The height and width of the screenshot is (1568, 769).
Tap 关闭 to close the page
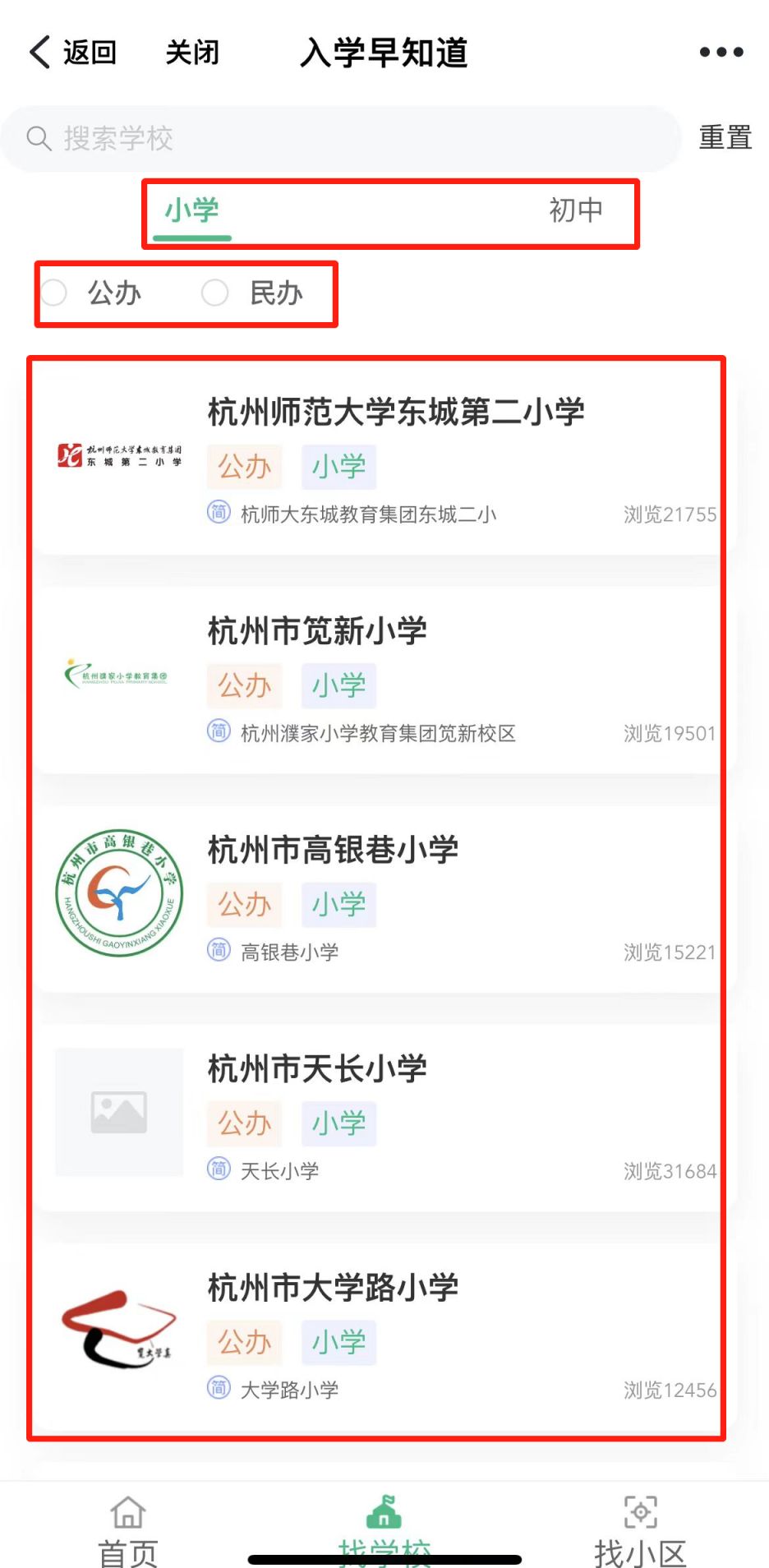pos(192,53)
